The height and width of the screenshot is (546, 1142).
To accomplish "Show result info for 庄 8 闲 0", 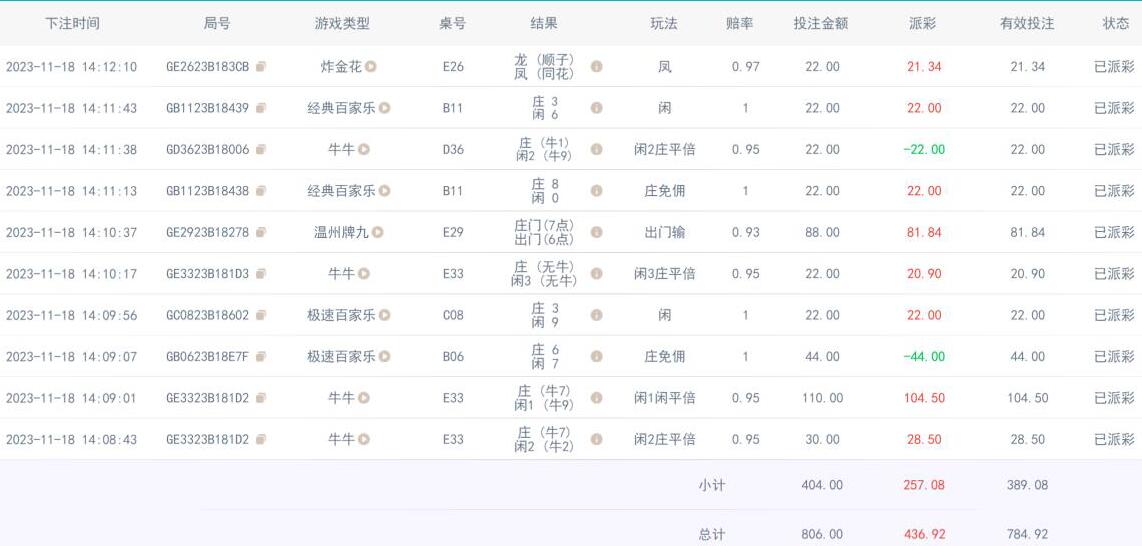I will click(597, 191).
